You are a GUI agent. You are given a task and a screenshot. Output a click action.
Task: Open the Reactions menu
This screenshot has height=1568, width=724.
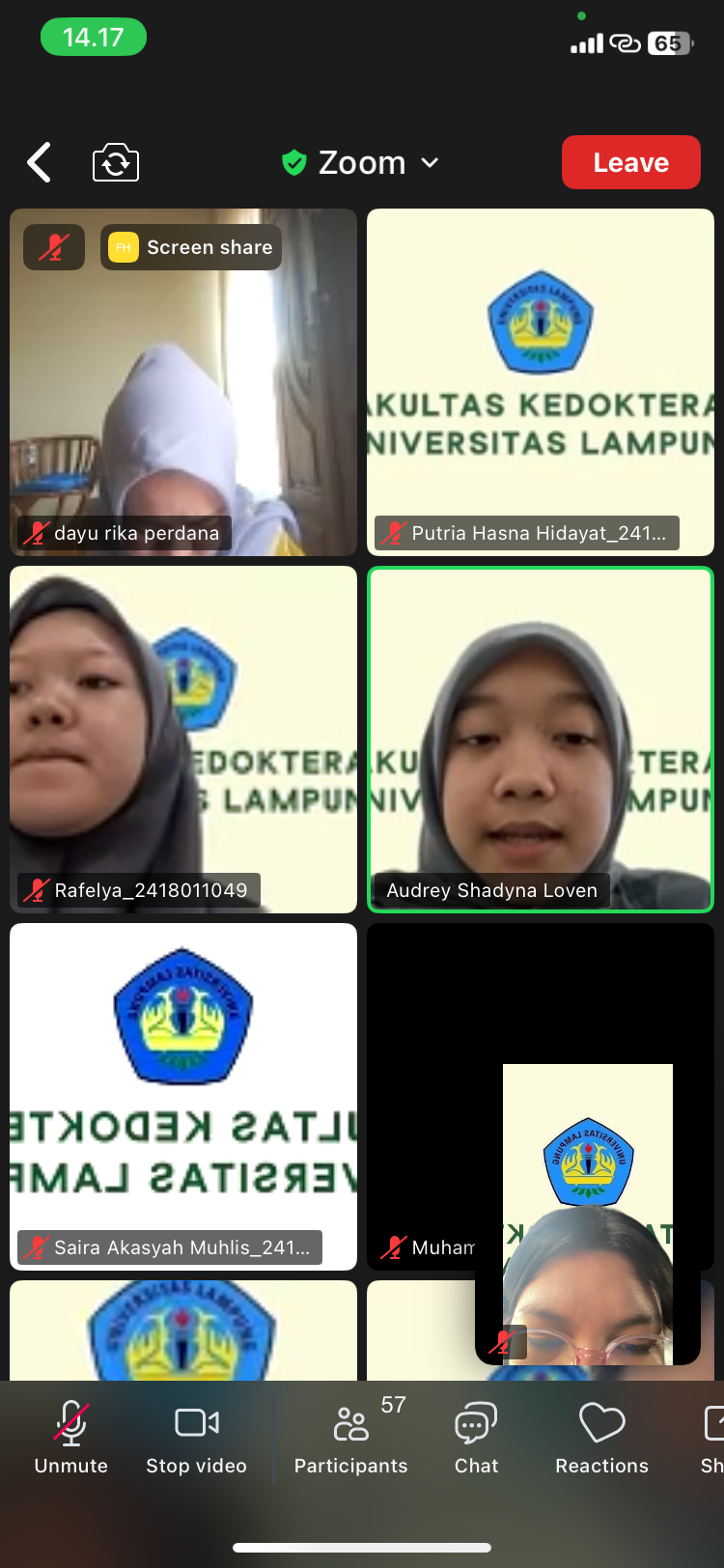click(601, 1437)
